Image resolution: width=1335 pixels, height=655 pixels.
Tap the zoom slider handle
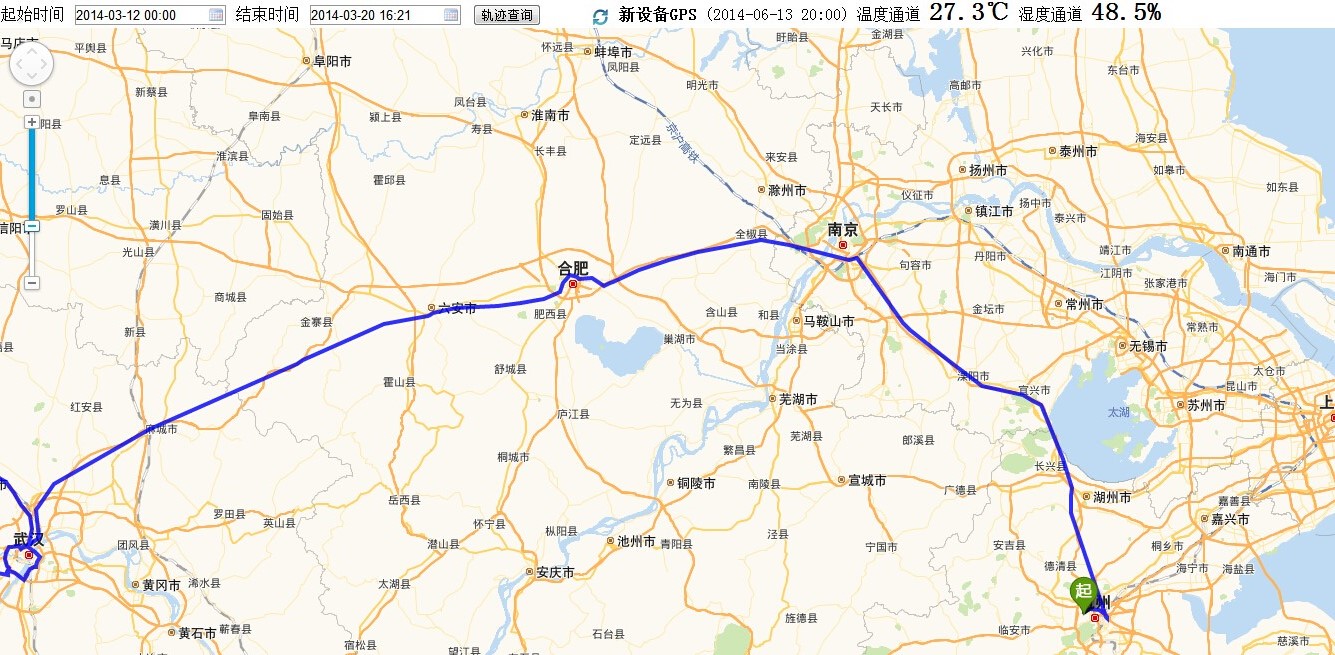32,227
